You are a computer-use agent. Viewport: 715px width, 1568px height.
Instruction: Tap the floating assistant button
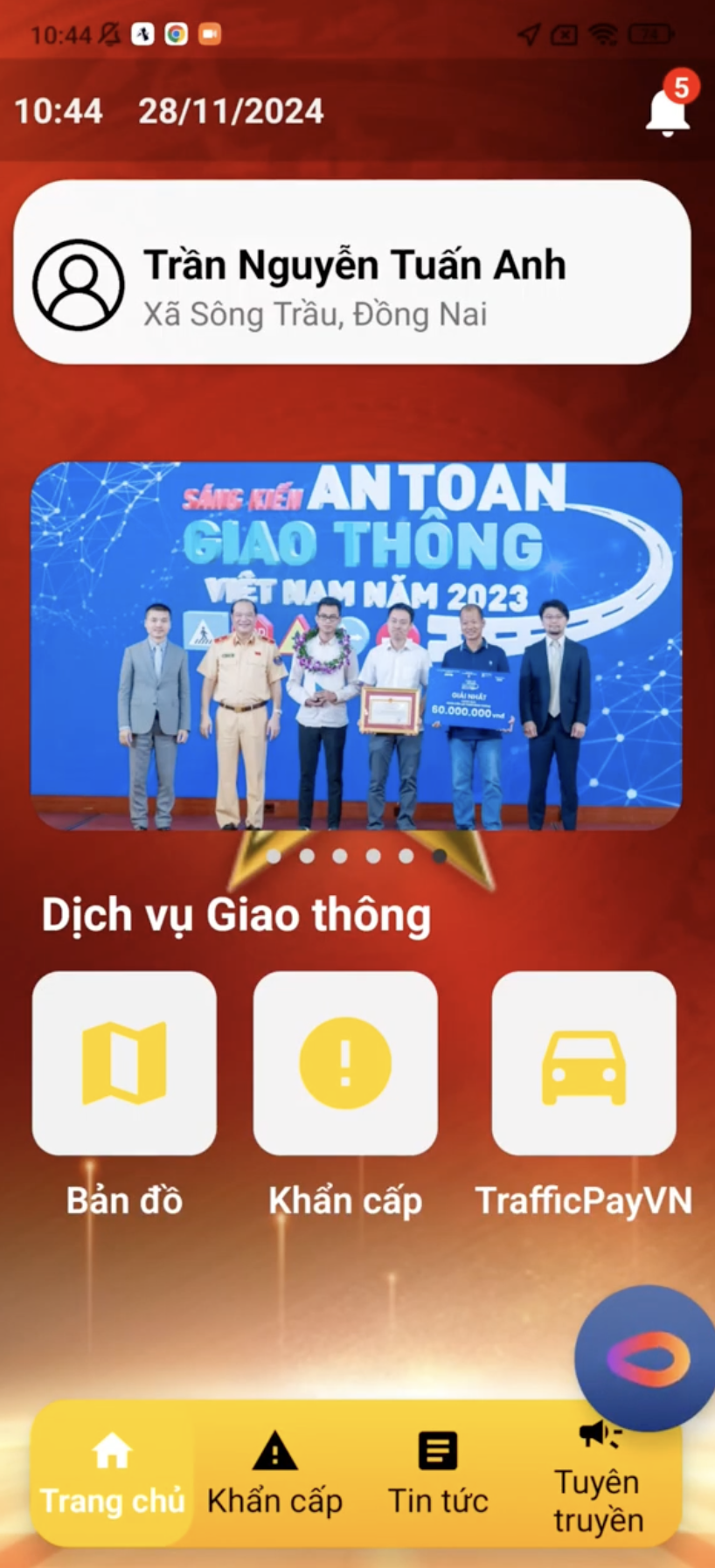[648, 1359]
